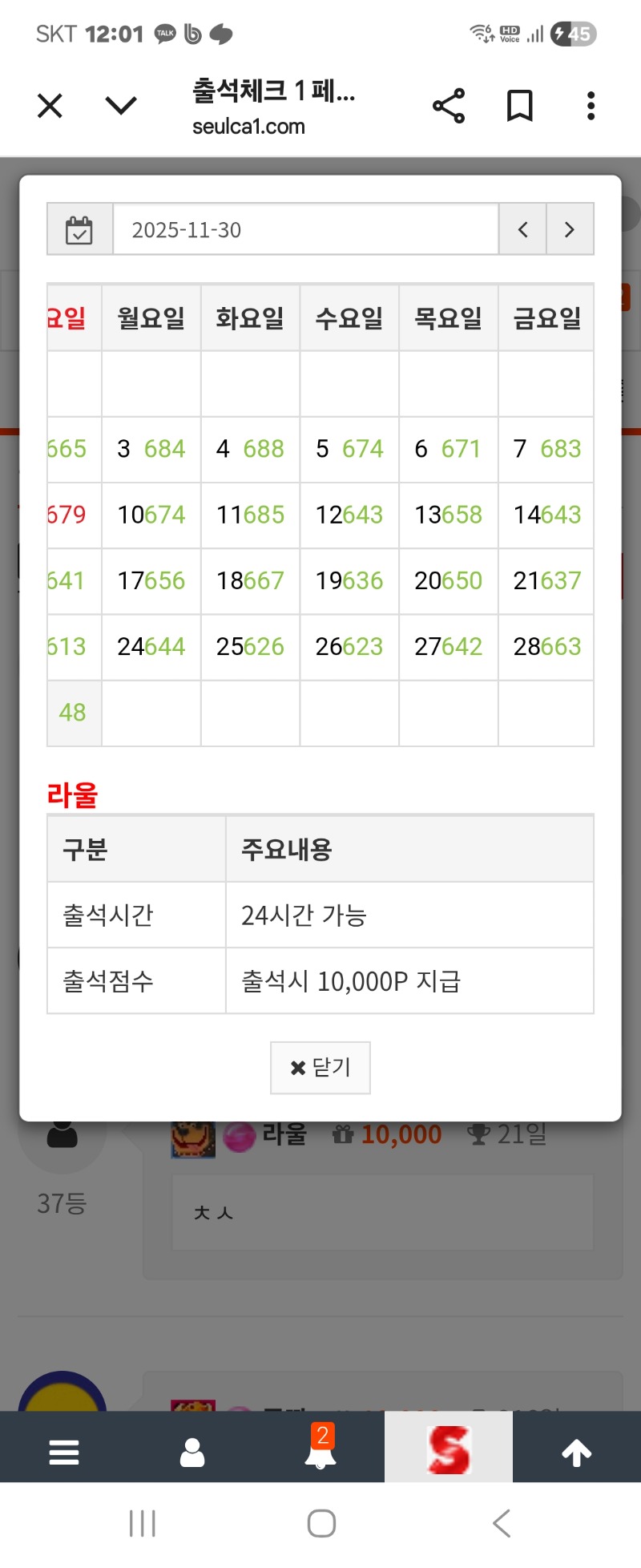This screenshot has height=1568, width=641.
Task: Go to the next month
Action: tap(570, 230)
